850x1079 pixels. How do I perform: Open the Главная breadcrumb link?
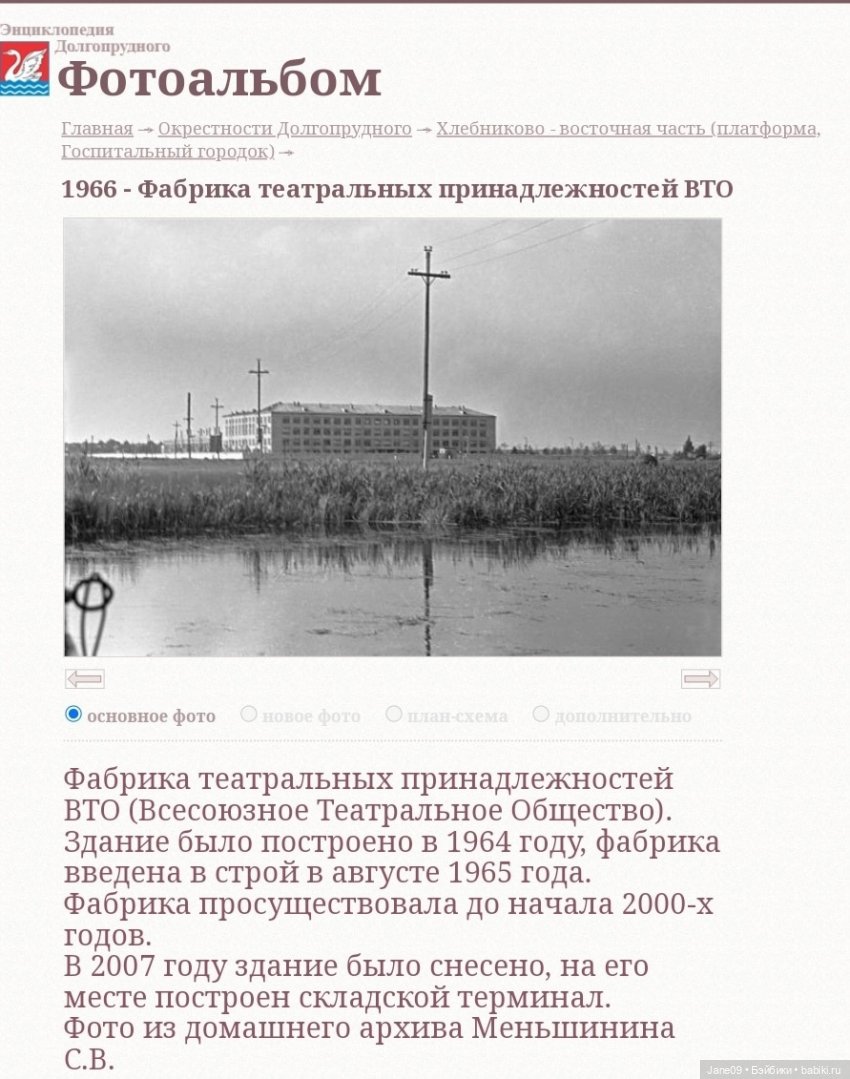[97, 129]
